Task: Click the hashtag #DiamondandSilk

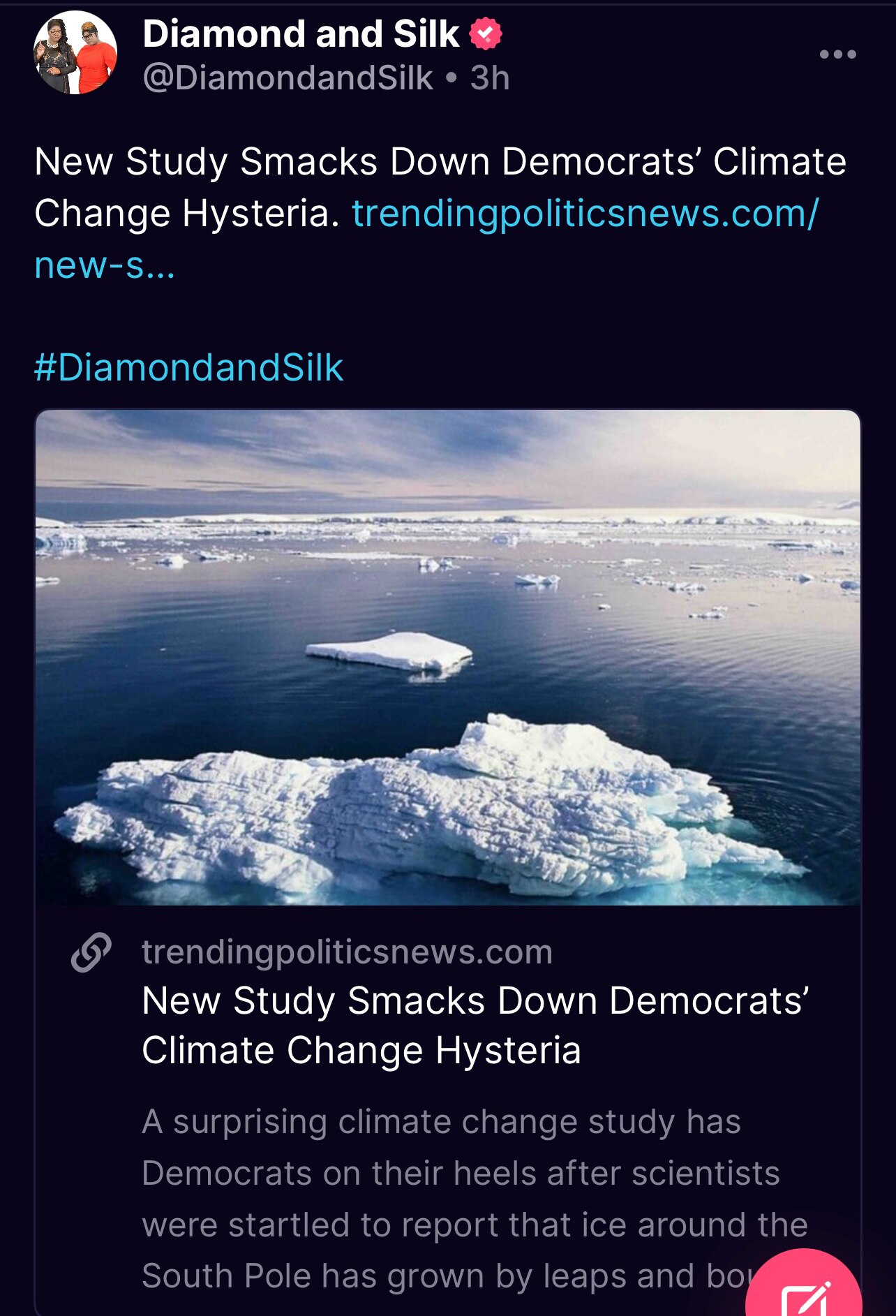Action: tap(188, 362)
